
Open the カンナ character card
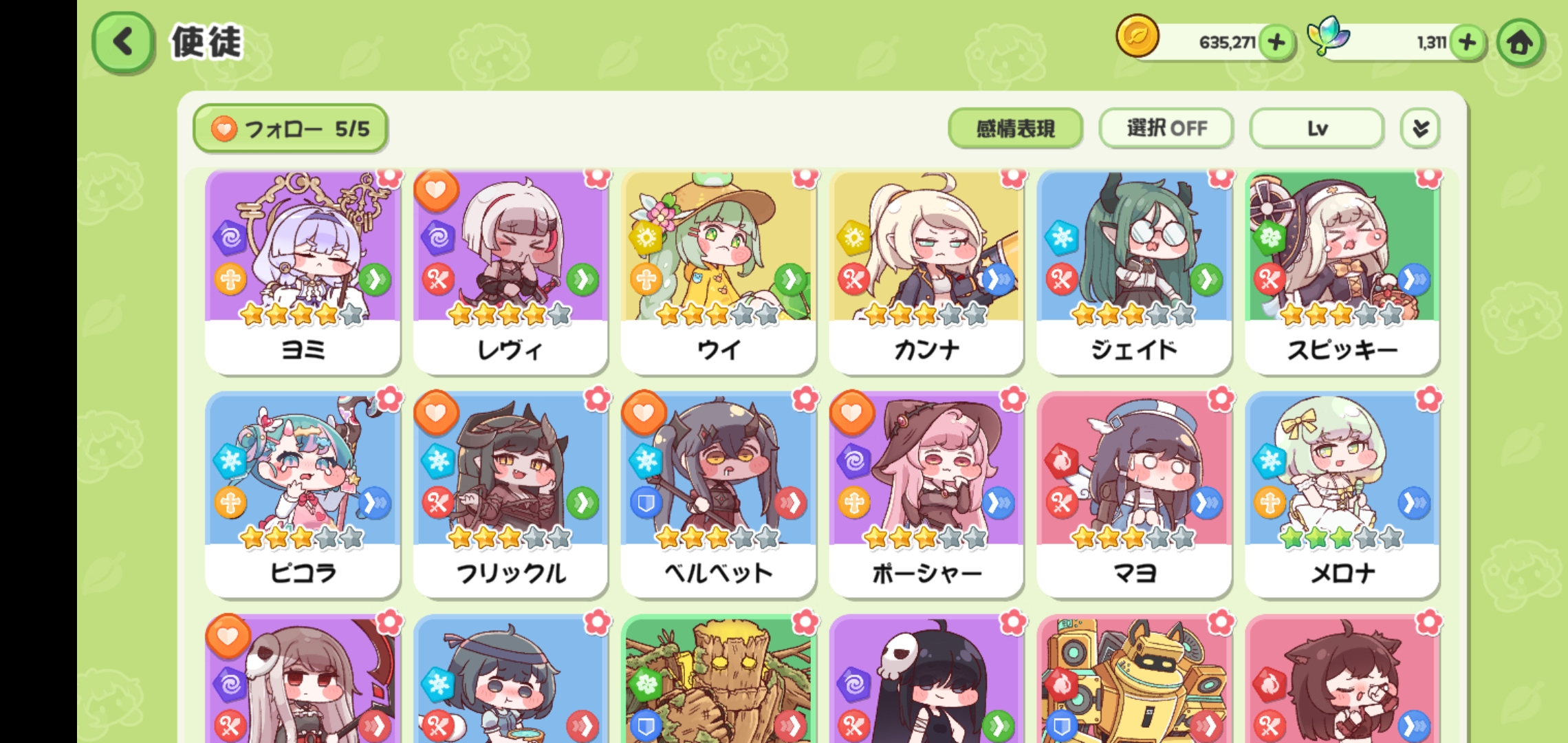[x=926, y=272]
